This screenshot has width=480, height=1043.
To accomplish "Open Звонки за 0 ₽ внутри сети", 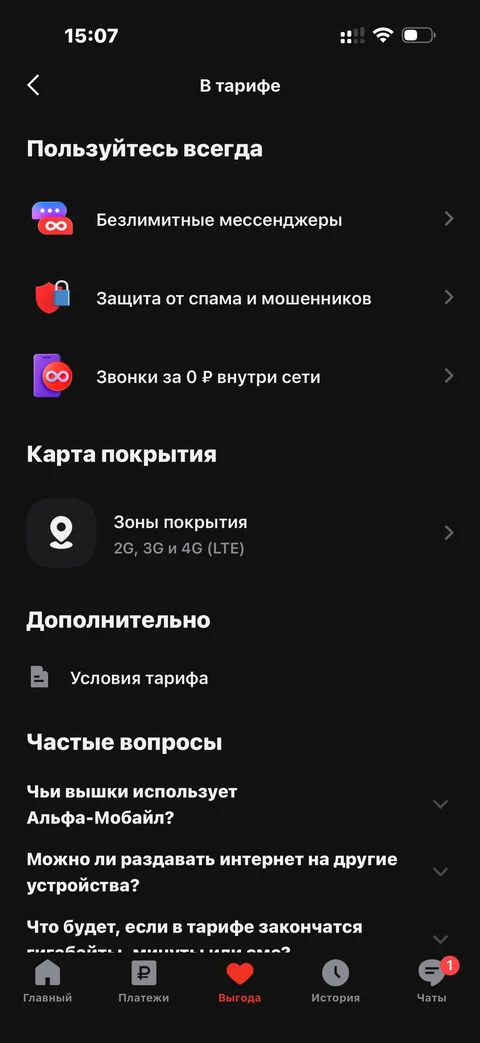I will tap(240, 376).
